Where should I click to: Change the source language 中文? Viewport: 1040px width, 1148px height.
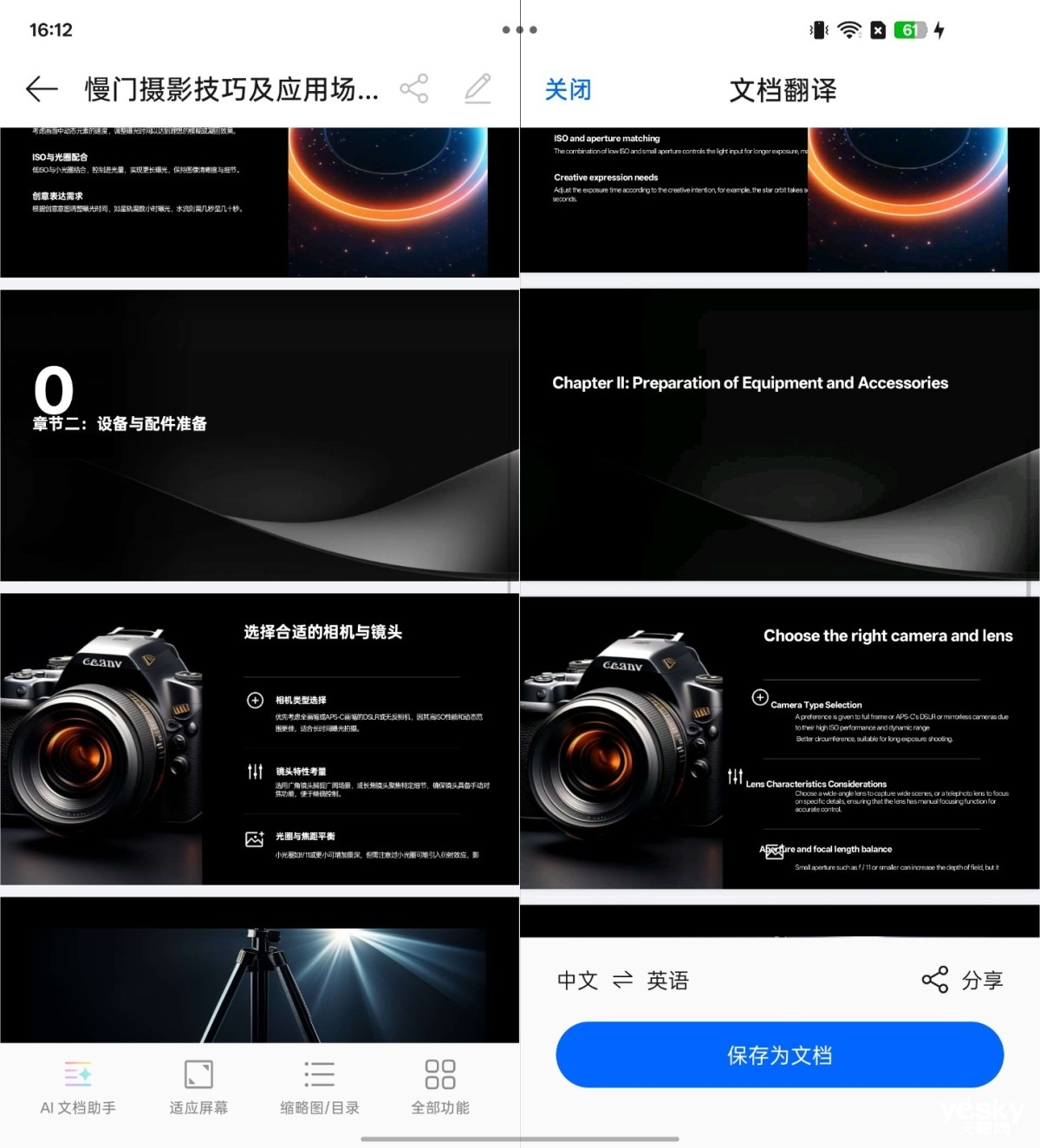pos(577,981)
